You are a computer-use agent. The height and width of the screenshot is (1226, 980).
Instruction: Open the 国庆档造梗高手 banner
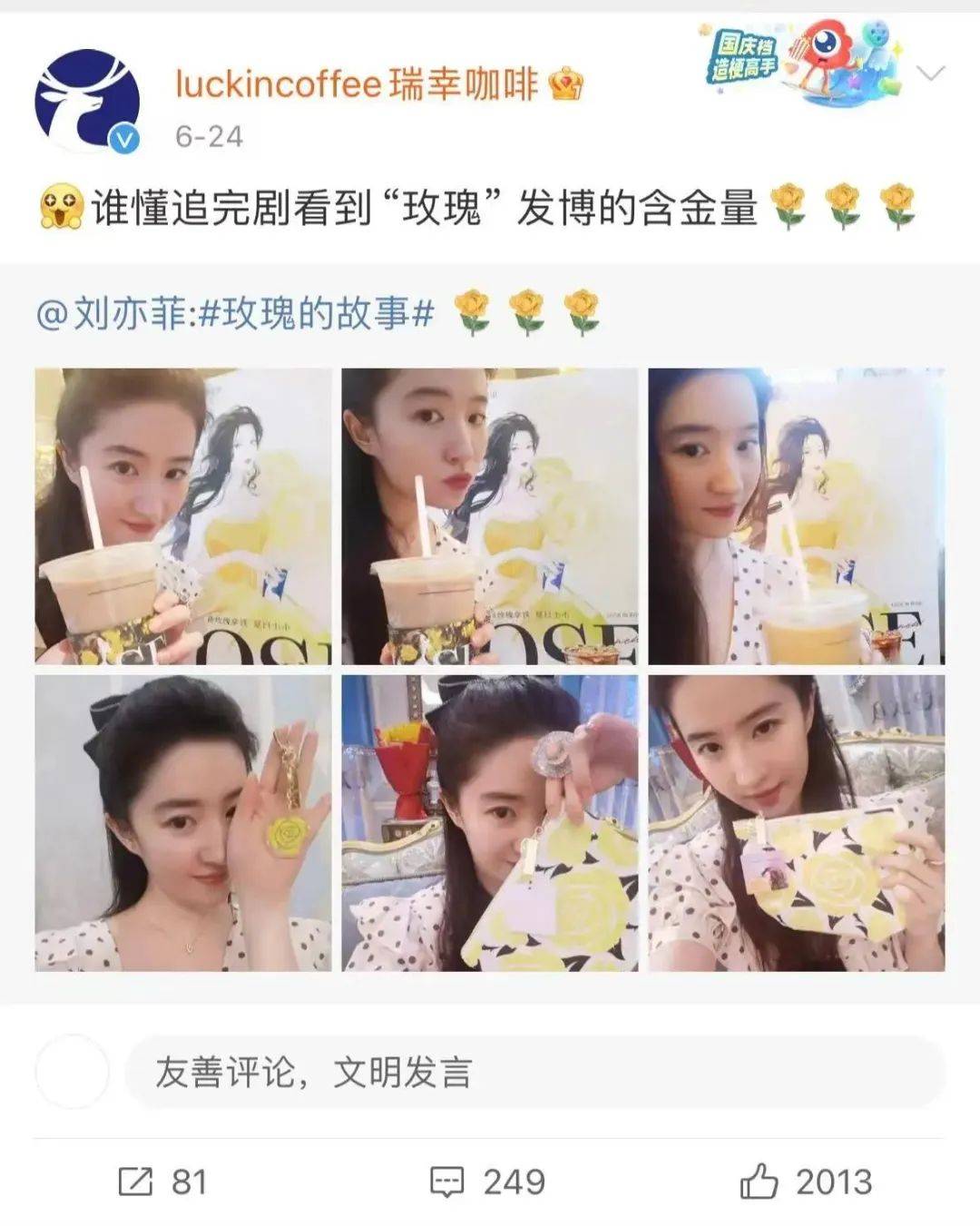pyautogui.click(x=799, y=61)
